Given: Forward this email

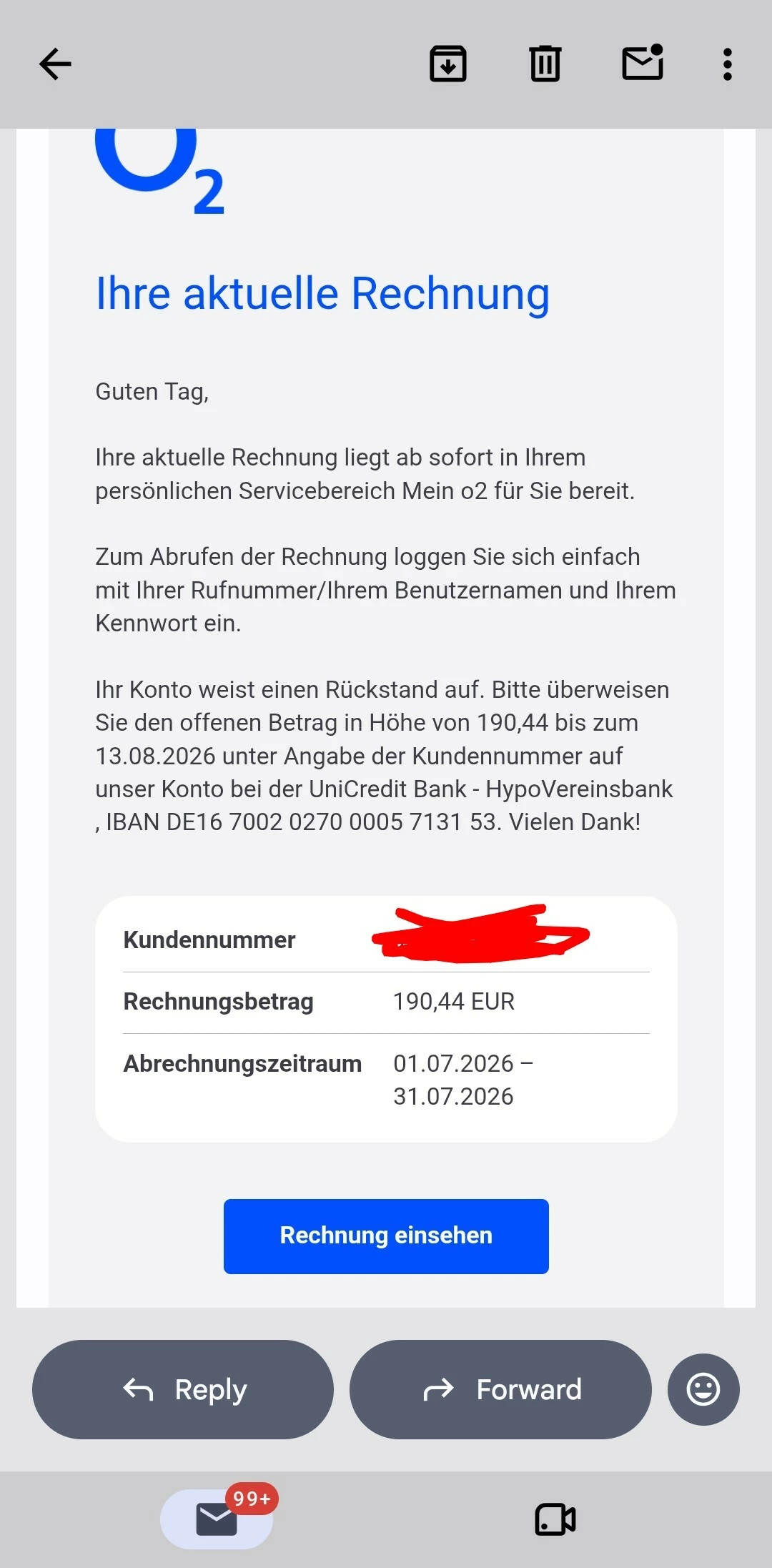Looking at the screenshot, I should [x=500, y=1389].
